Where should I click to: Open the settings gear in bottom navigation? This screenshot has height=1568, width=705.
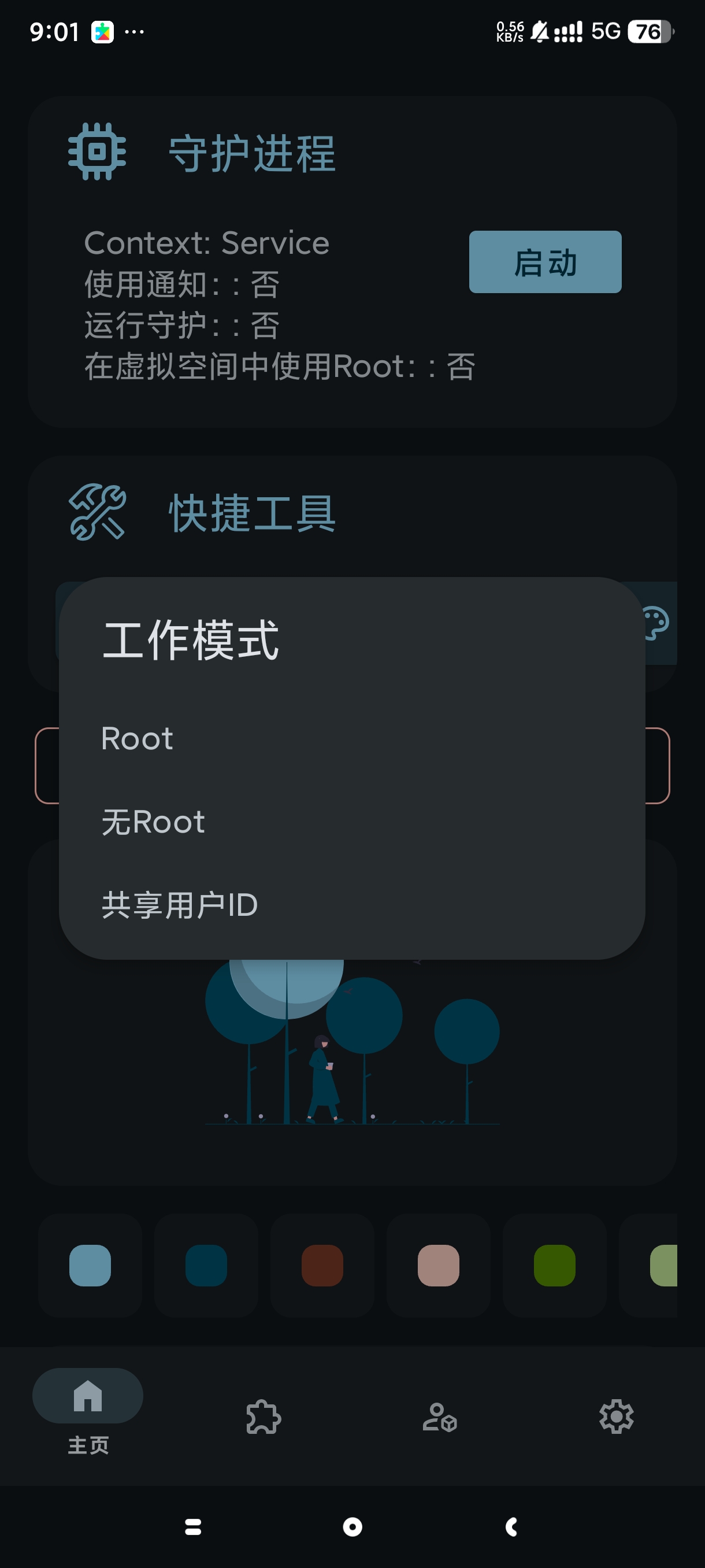(615, 1418)
